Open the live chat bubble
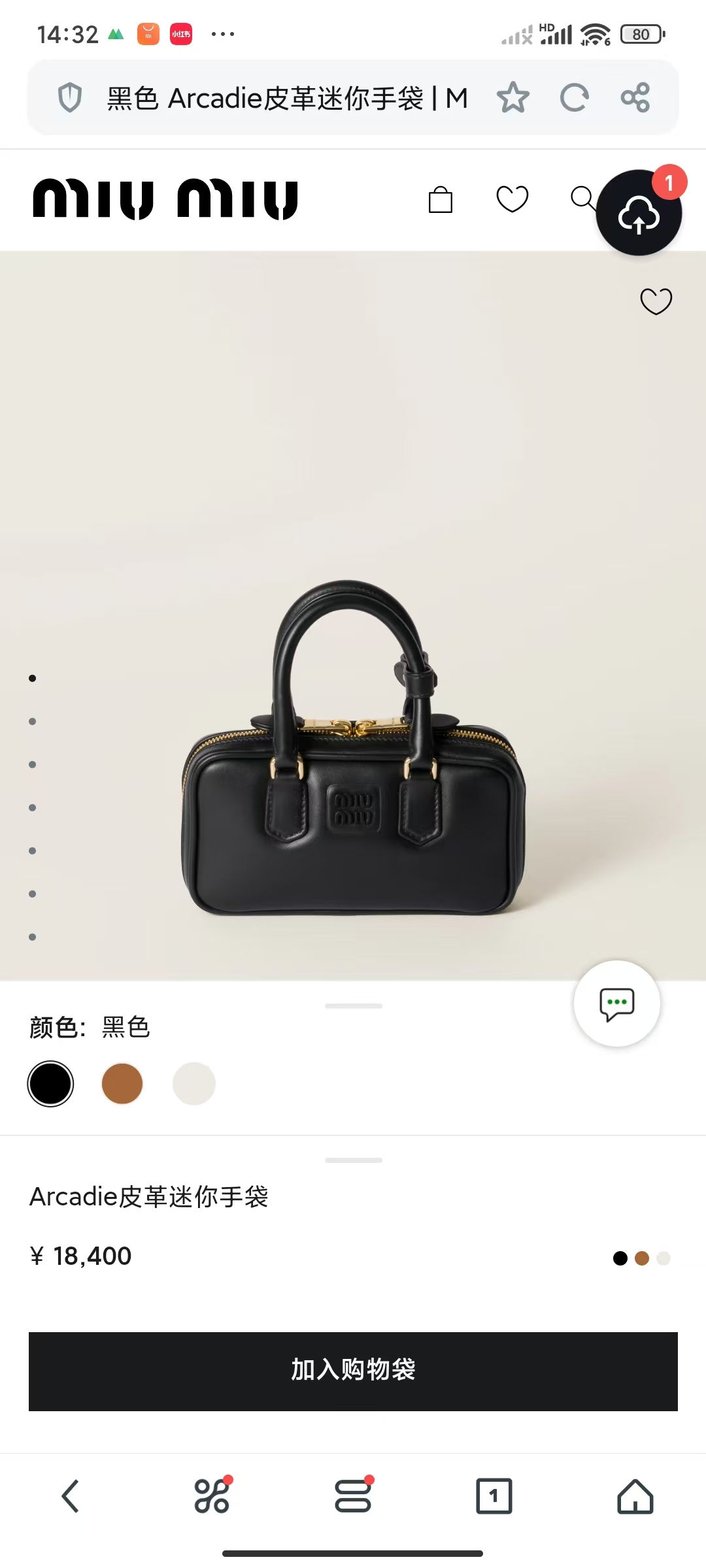The height and width of the screenshot is (1568, 706). [616, 1004]
